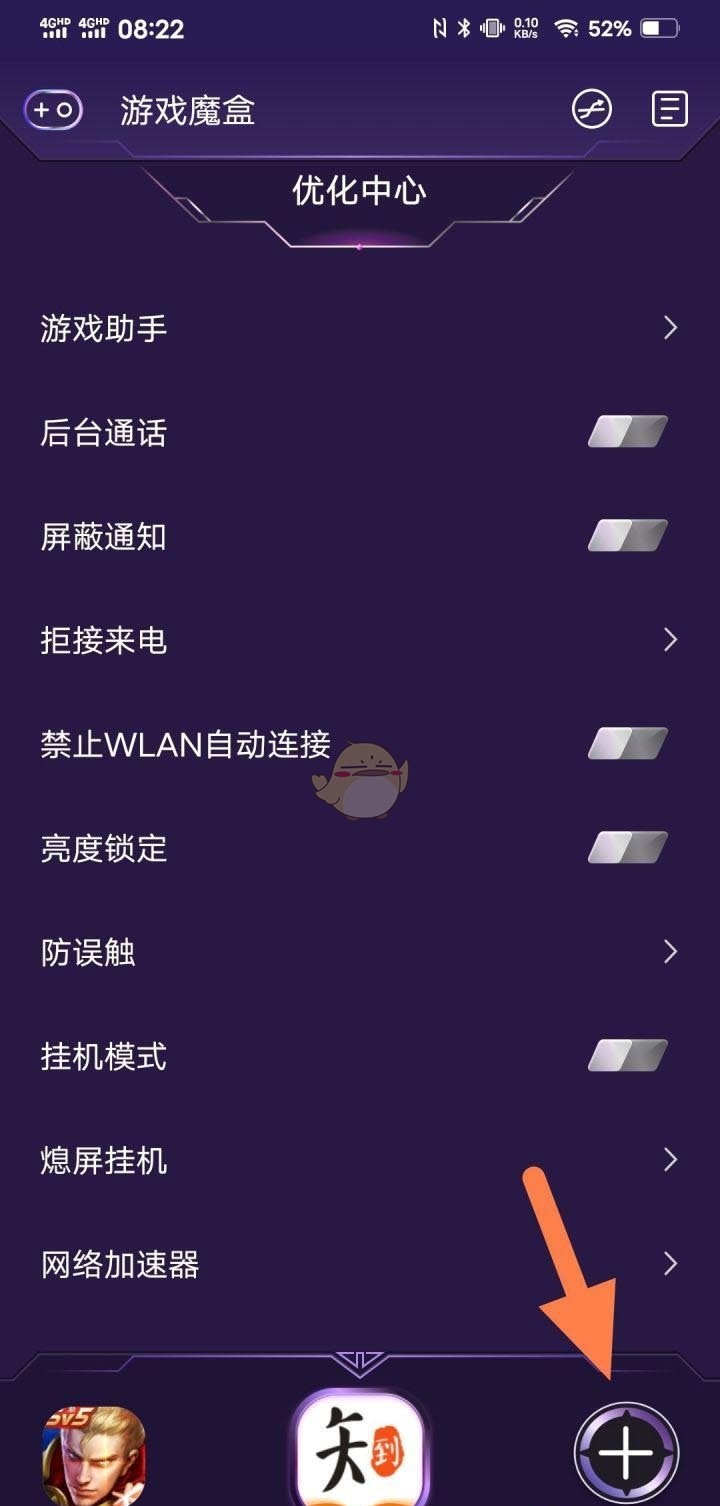
Task: Tap the Bluetooth icon in the status bar
Action: (x=462, y=28)
